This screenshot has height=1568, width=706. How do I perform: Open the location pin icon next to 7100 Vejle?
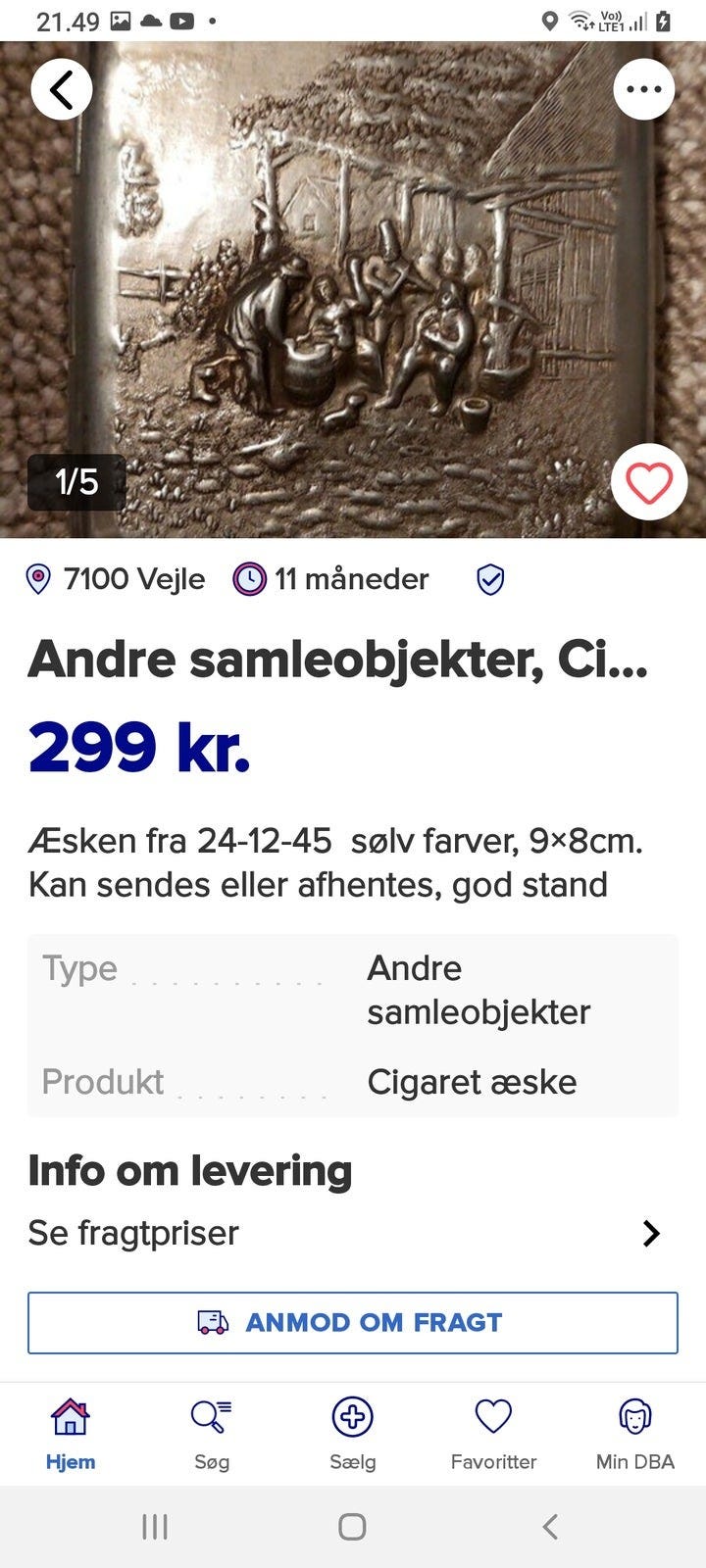pyautogui.click(x=38, y=578)
